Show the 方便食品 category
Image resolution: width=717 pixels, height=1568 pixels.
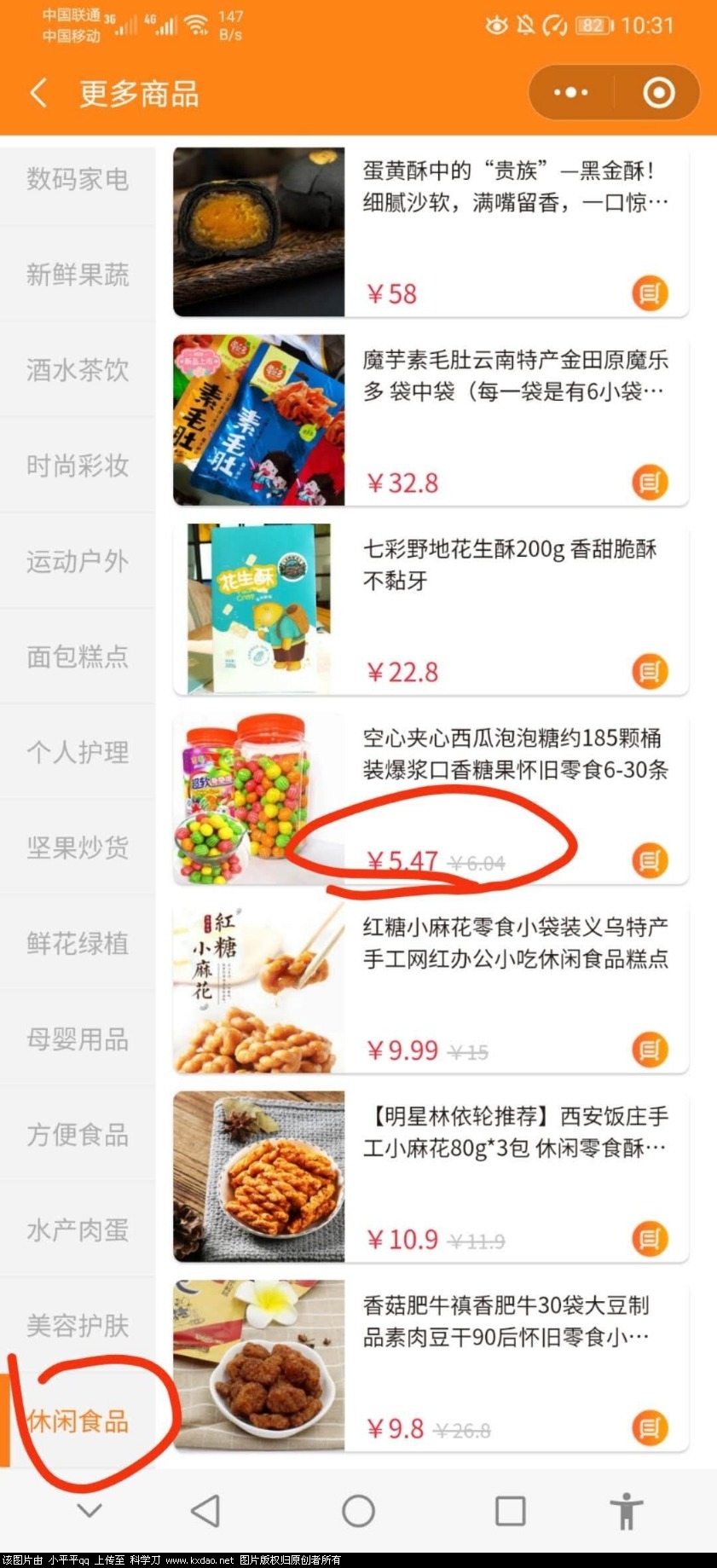pyautogui.click(x=78, y=1134)
